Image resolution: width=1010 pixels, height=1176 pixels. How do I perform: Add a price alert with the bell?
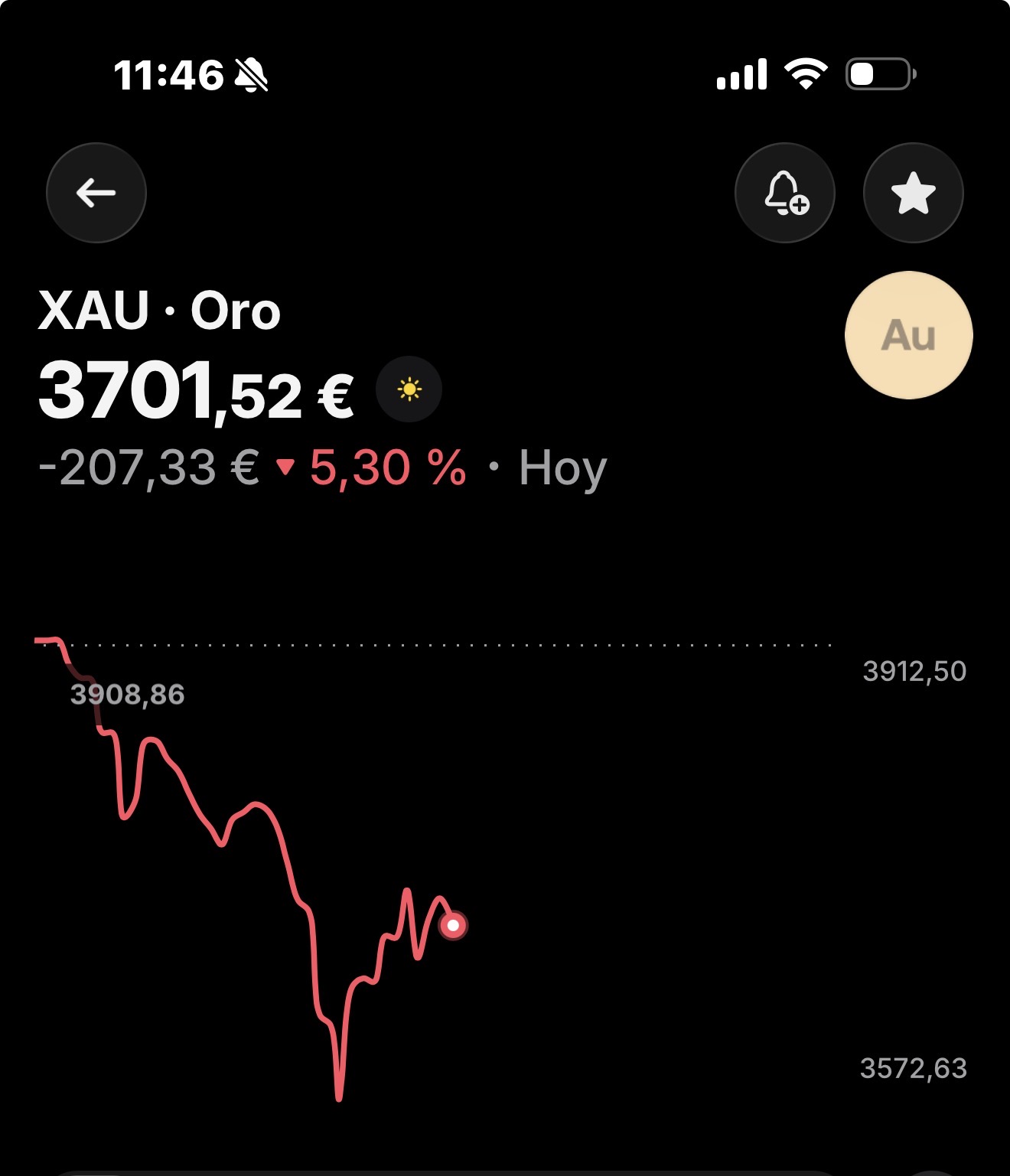(784, 193)
